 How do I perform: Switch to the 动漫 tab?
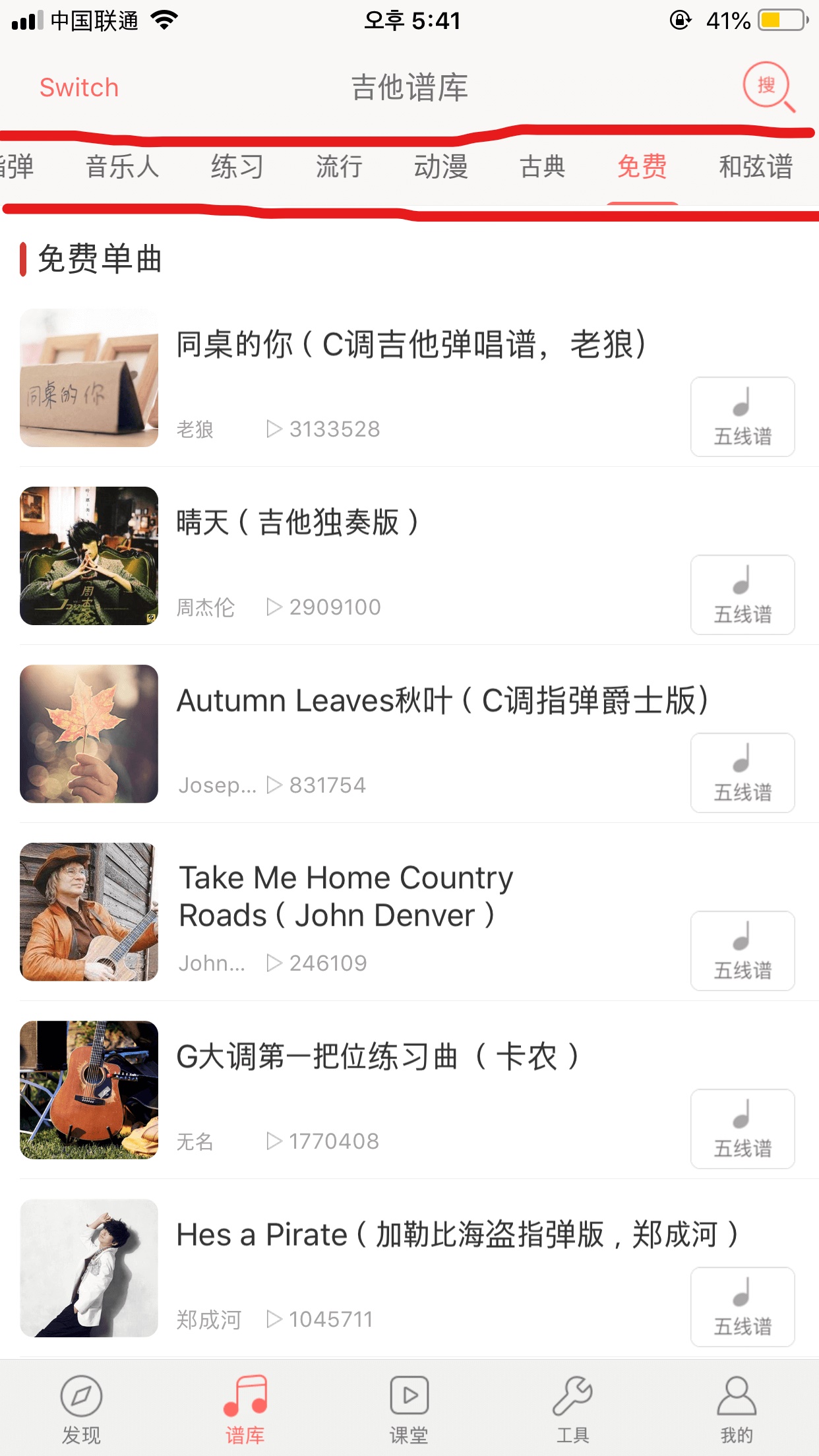click(x=441, y=167)
